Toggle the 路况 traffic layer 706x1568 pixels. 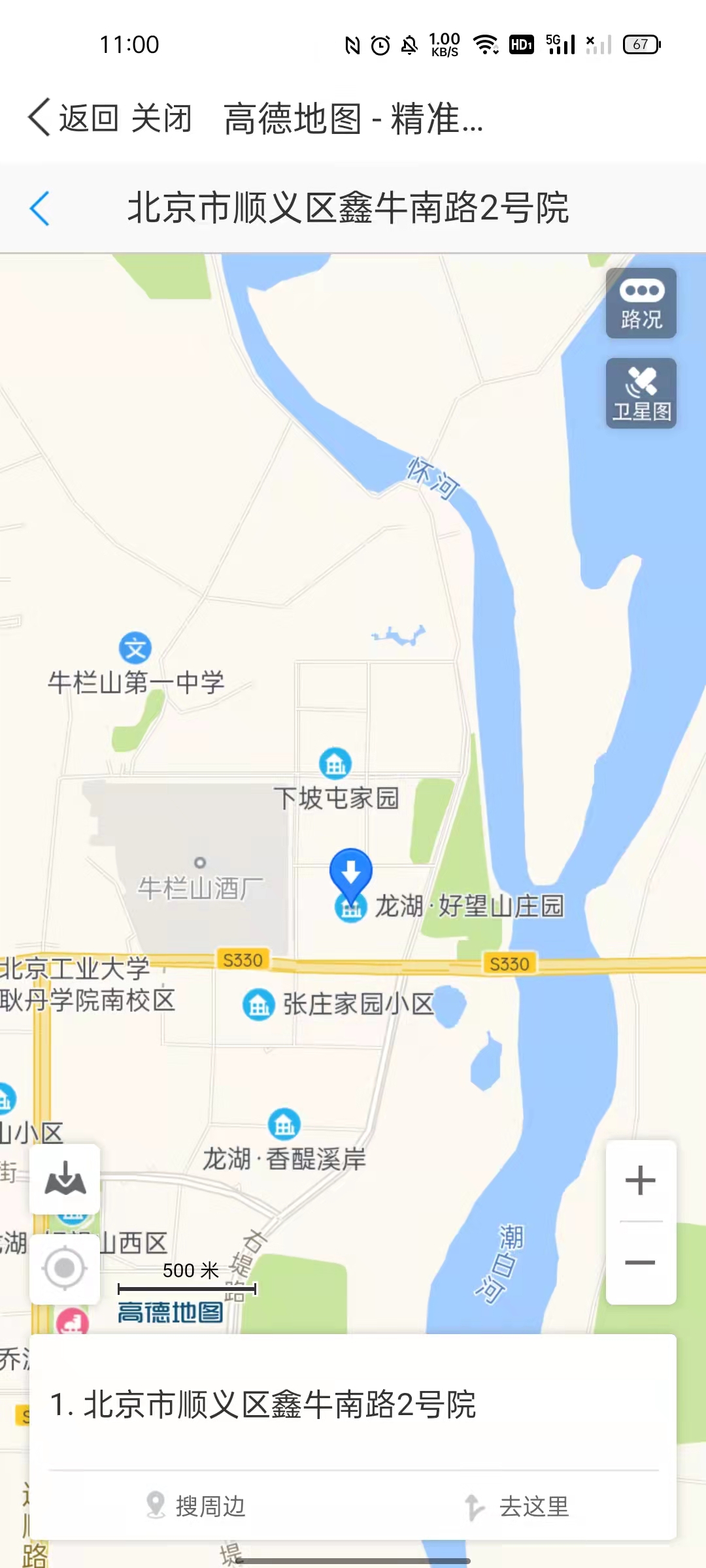[641, 303]
